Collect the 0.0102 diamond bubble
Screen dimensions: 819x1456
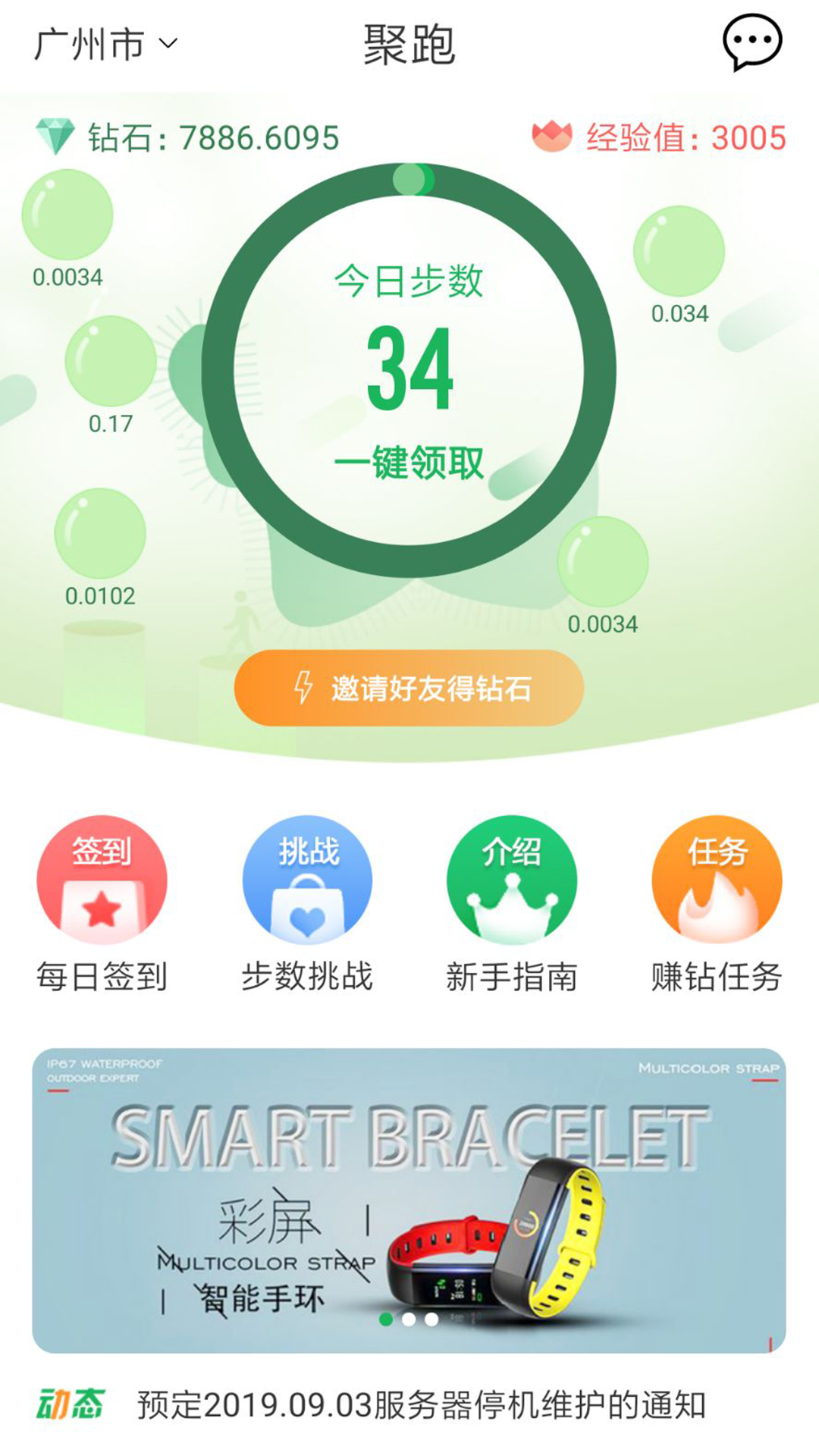100,534
